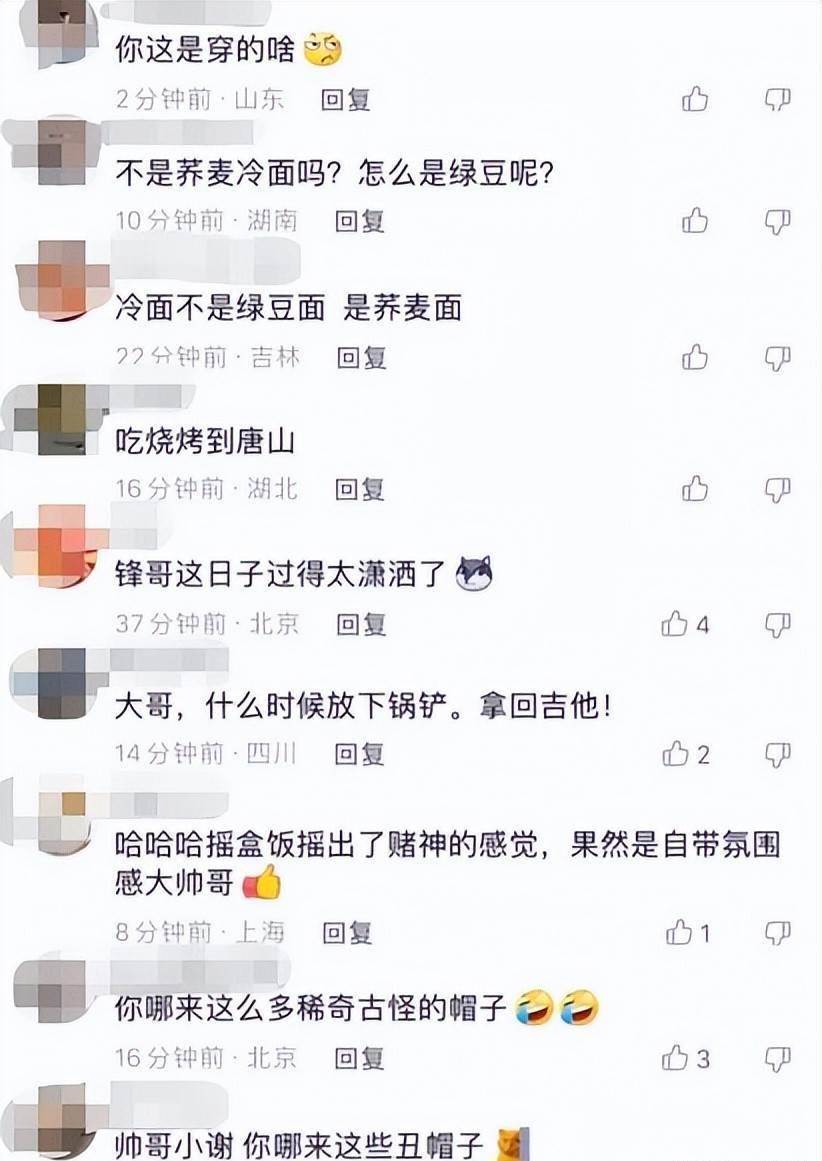Viewport: 822px width, 1161px height.
Task: Reply to the "锋哥这日子过得太潇洒了" comment
Action: point(361,625)
